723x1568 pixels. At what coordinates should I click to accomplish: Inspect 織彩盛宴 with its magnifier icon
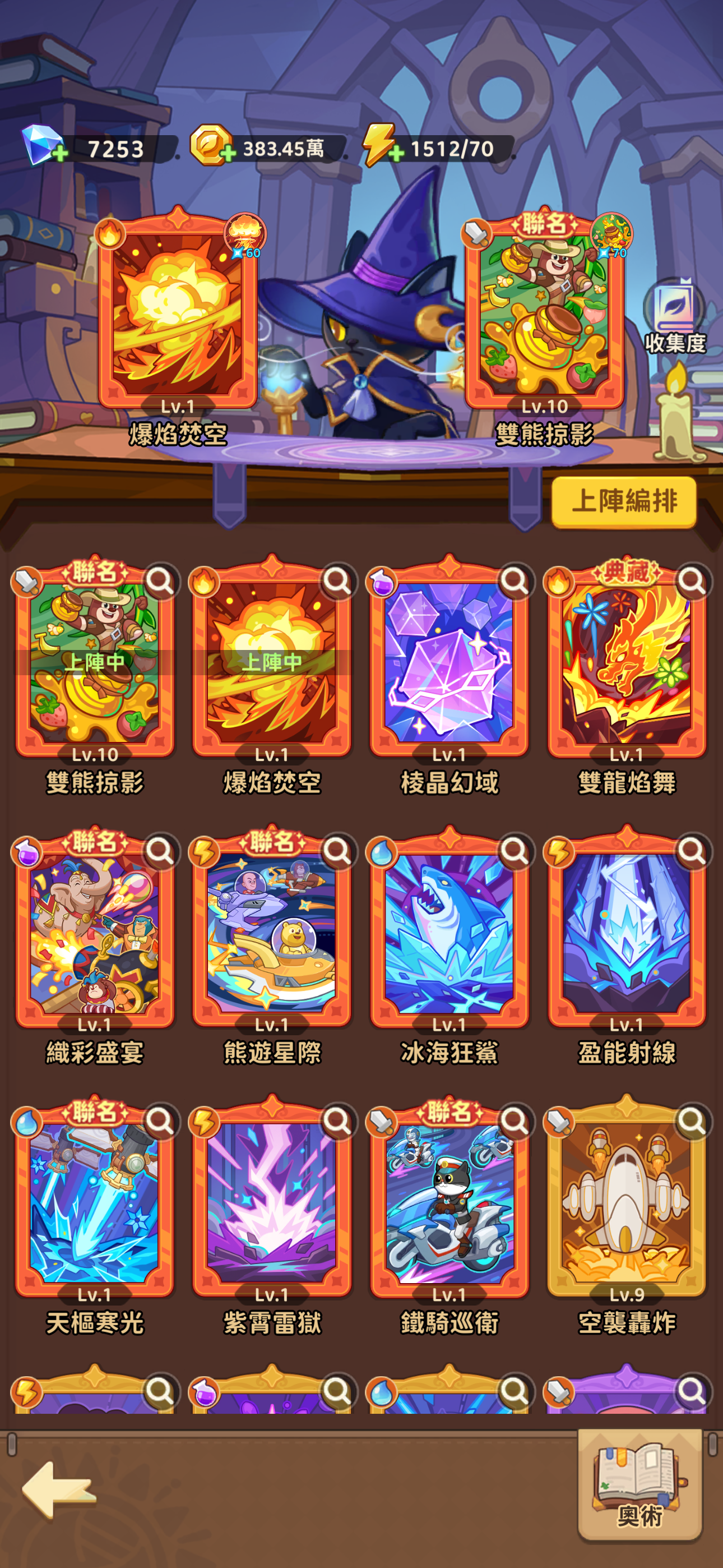(160, 851)
